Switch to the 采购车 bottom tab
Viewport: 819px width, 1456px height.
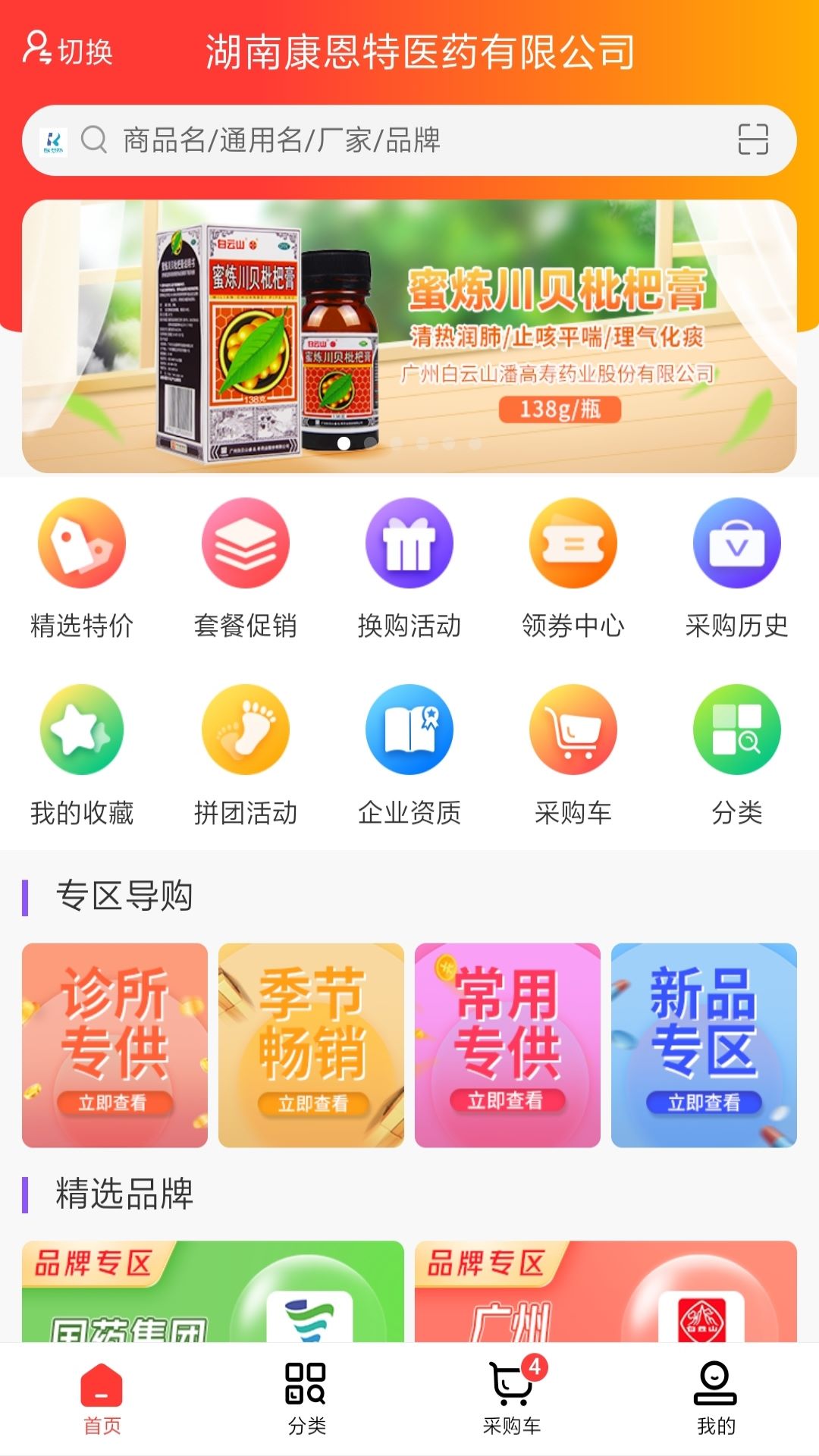[512, 1398]
